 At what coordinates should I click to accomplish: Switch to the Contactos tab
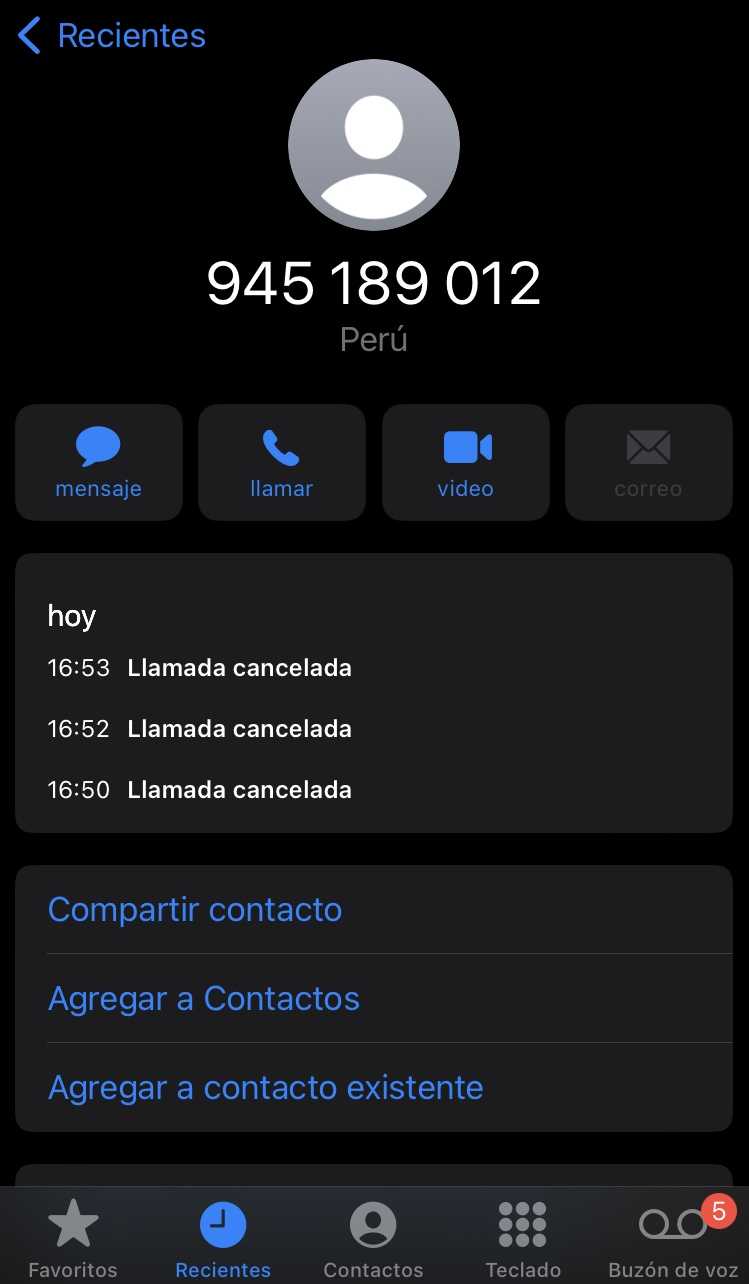click(x=373, y=1238)
